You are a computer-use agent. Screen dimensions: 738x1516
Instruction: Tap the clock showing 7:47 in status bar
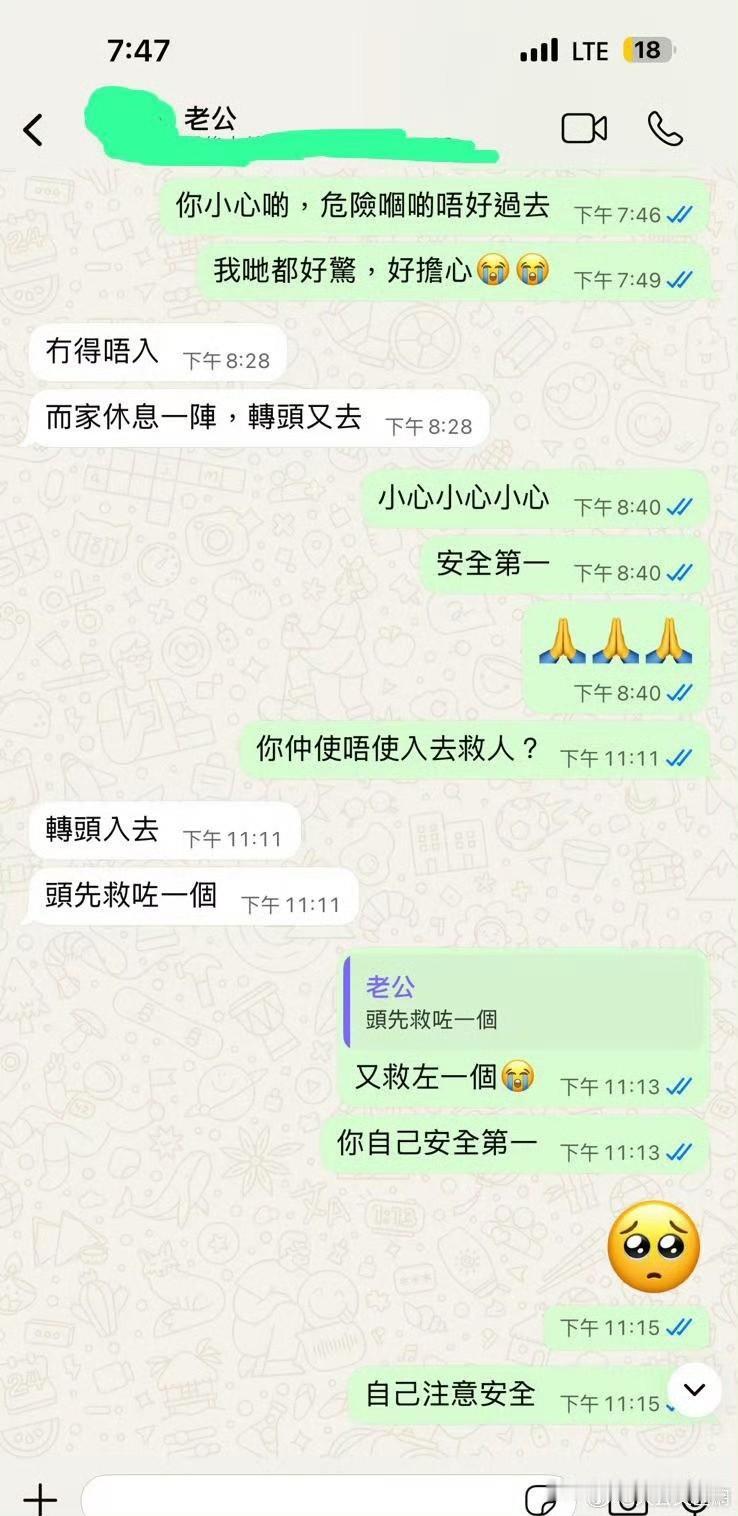tap(140, 50)
